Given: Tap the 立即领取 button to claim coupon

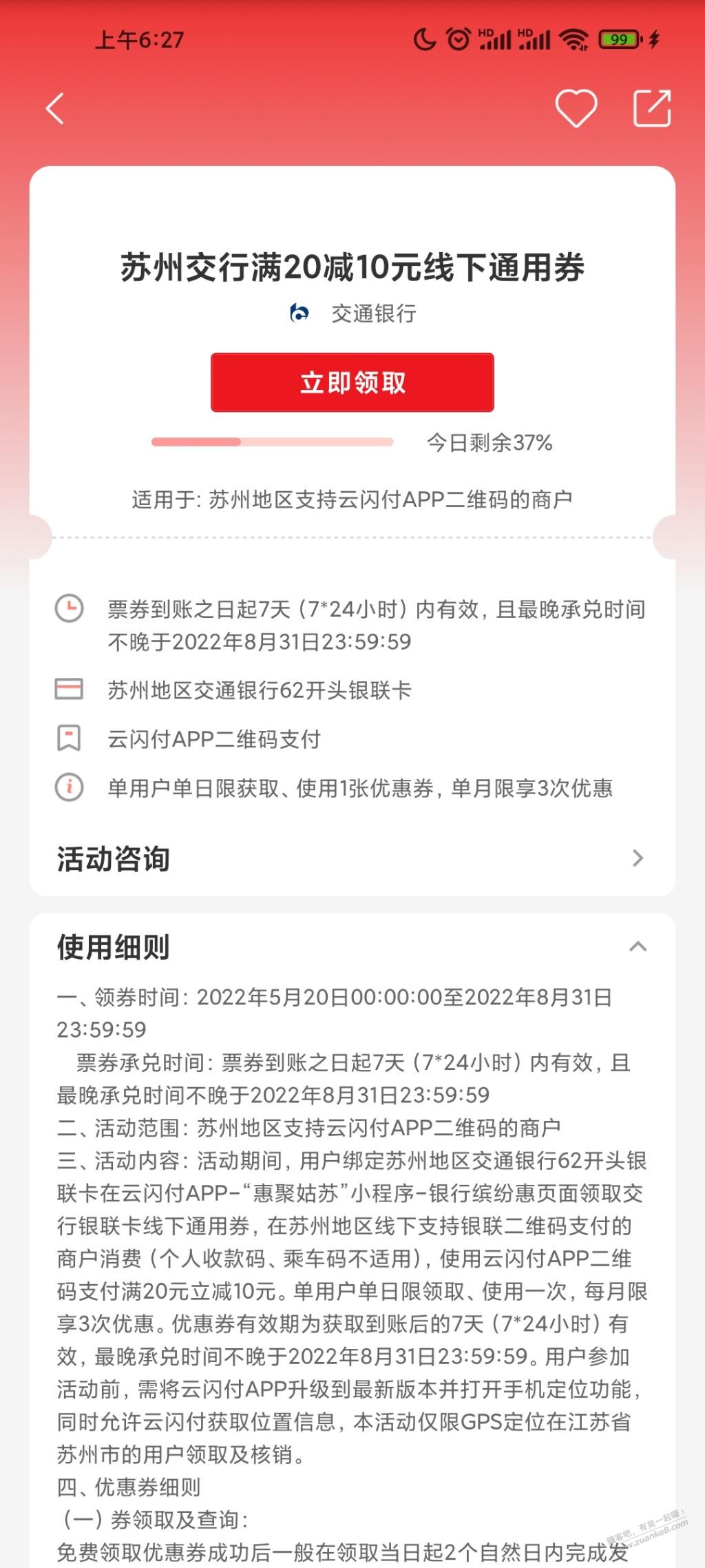Looking at the screenshot, I should (352, 382).
